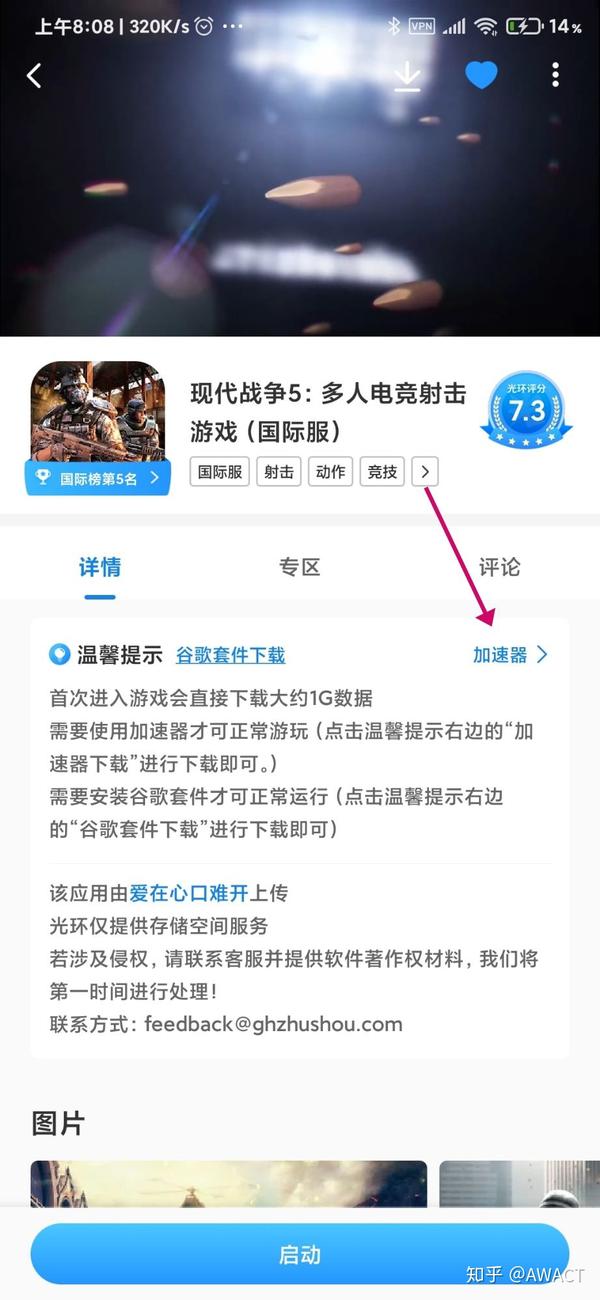The width and height of the screenshot is (600, 1300).
Task: Expand more tags with the chevron
Action: coord(426,472)
